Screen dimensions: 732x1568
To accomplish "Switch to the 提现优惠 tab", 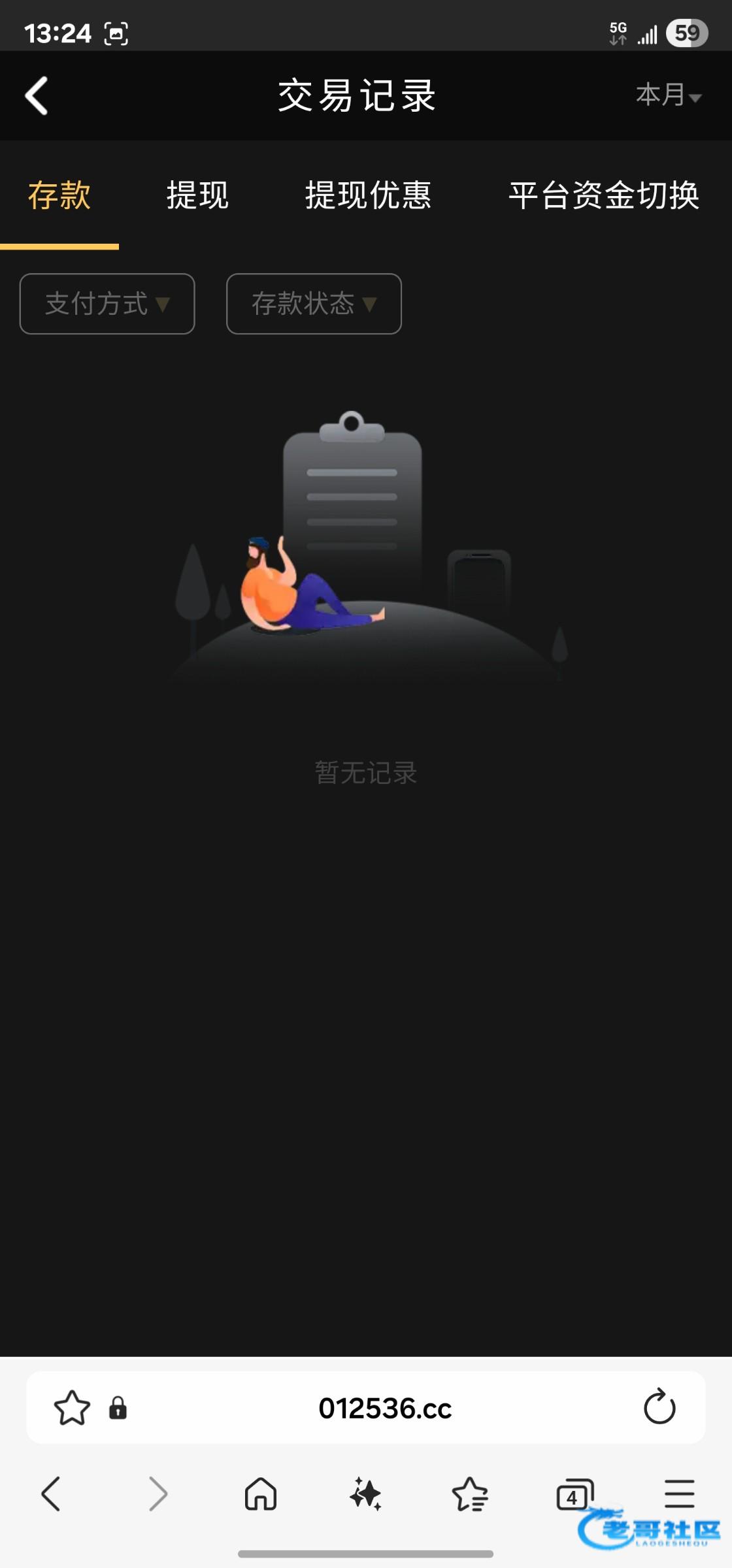I will pos(368,195).
